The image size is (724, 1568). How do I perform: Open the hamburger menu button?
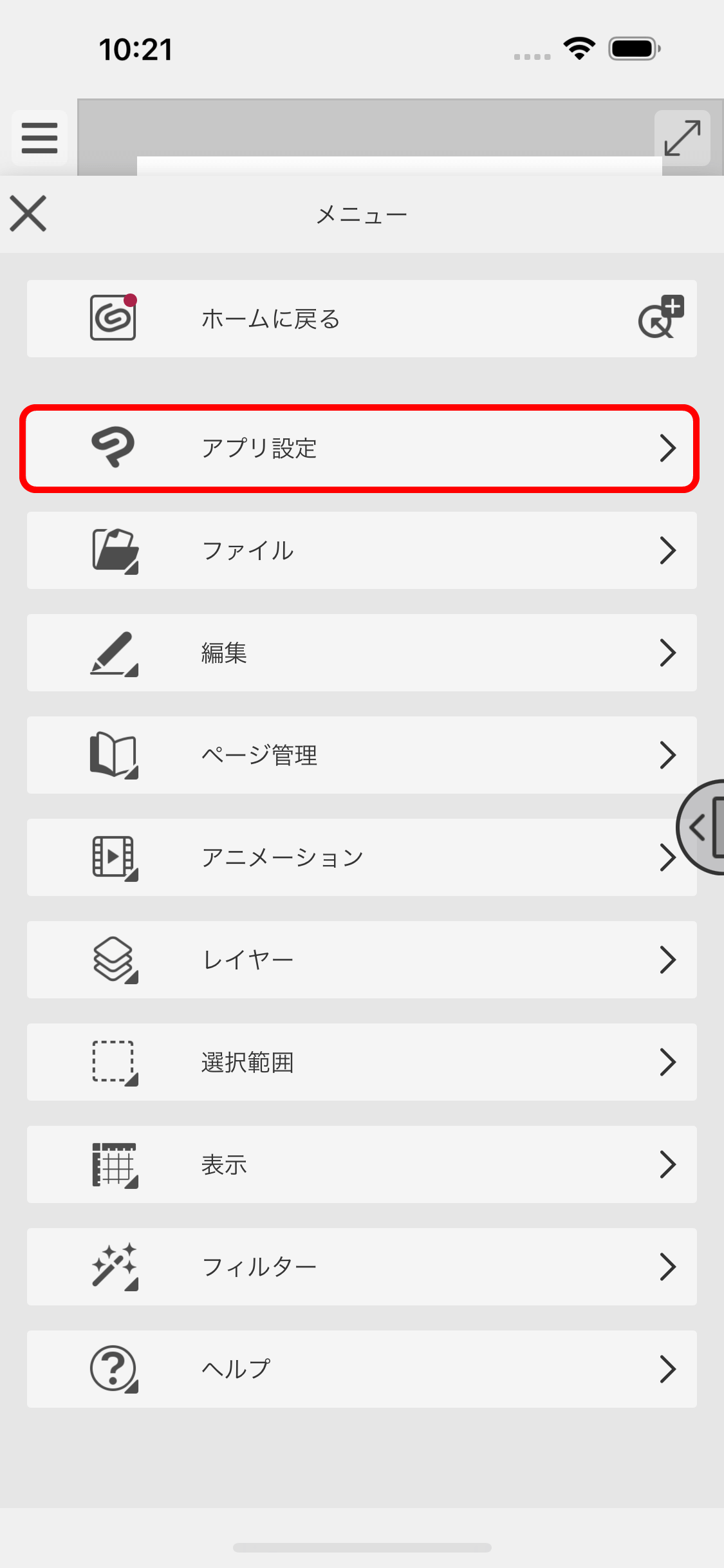(40, 138)
